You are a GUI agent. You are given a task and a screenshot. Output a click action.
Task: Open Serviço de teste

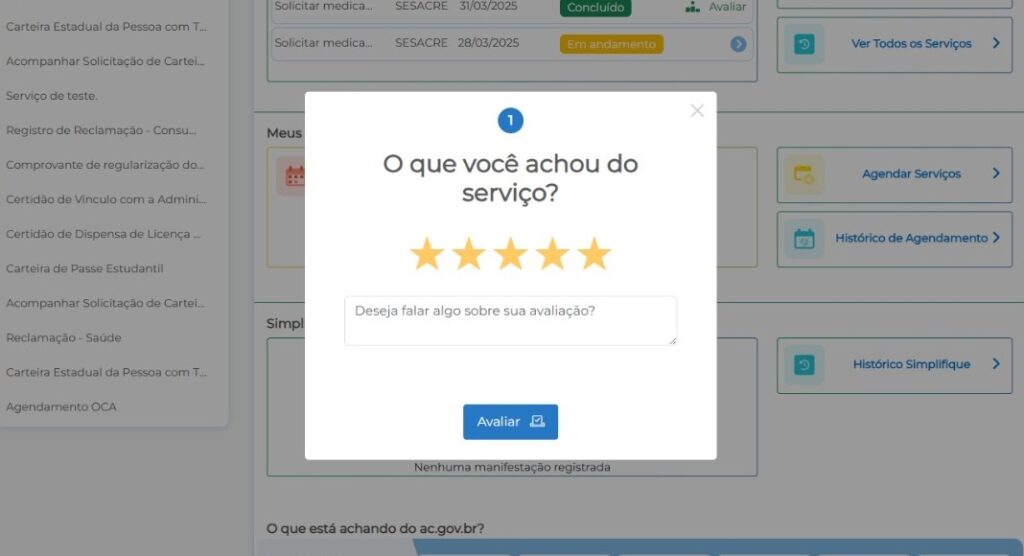52,96
